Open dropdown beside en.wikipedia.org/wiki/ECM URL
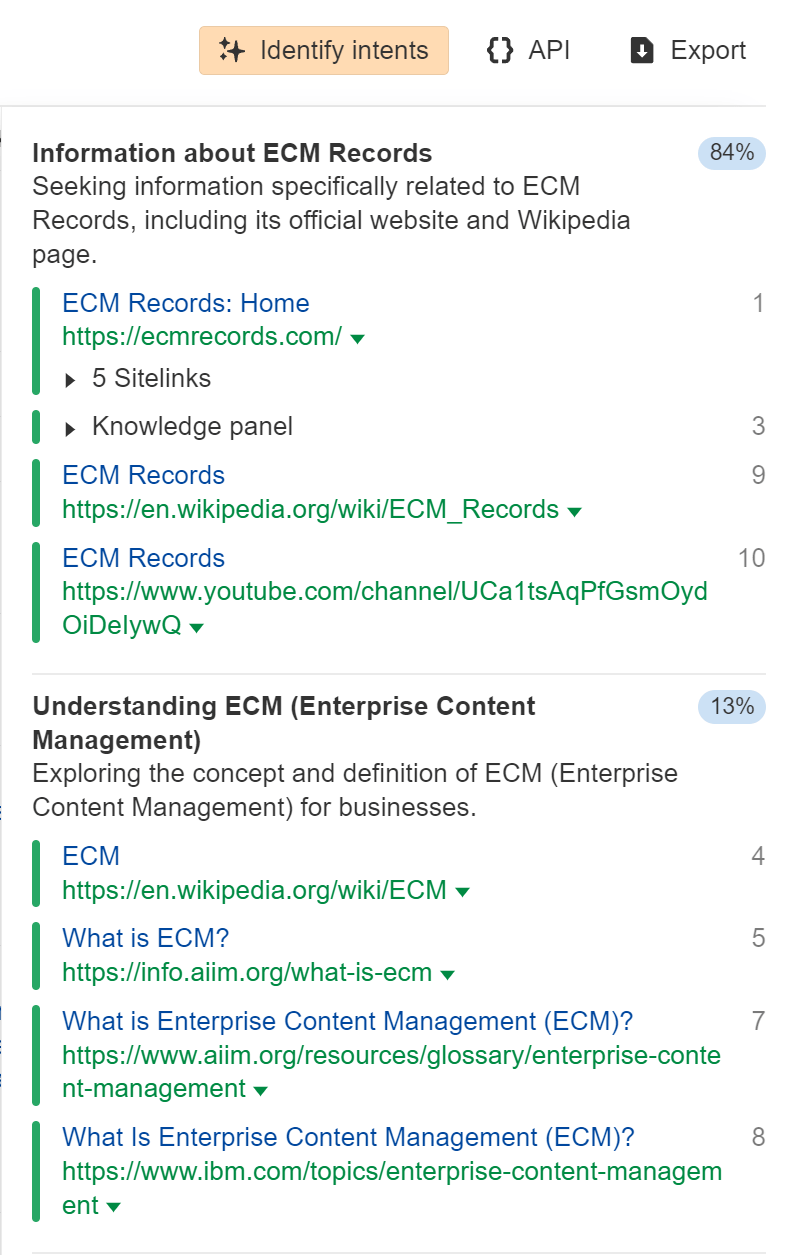This screenshot has height=1255, width=795. tap(462, 892)
